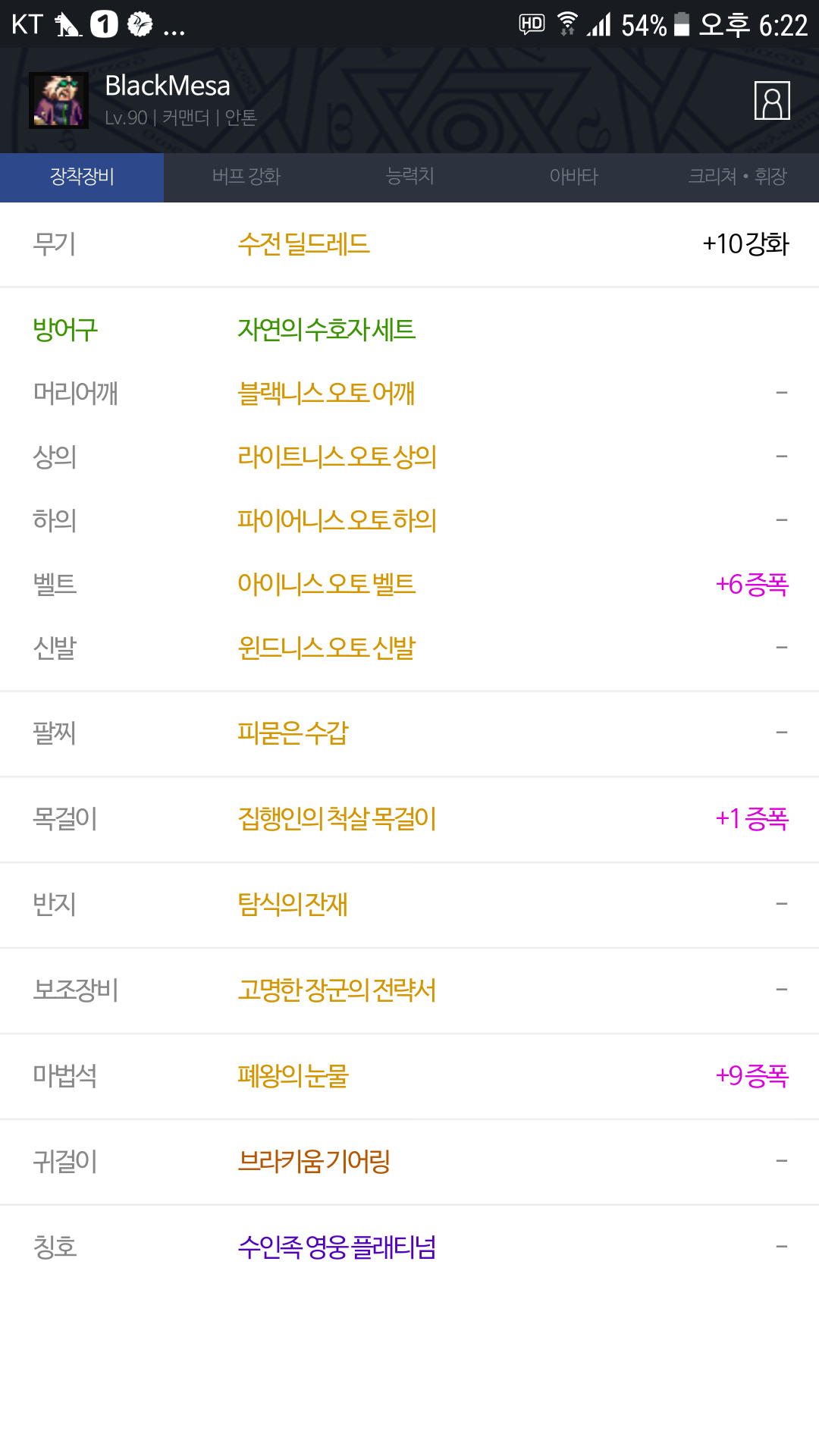Open title 수인족 영웅 플래티넘
The height and width of the screenshot is (1456, 819).
point(337,1247)
